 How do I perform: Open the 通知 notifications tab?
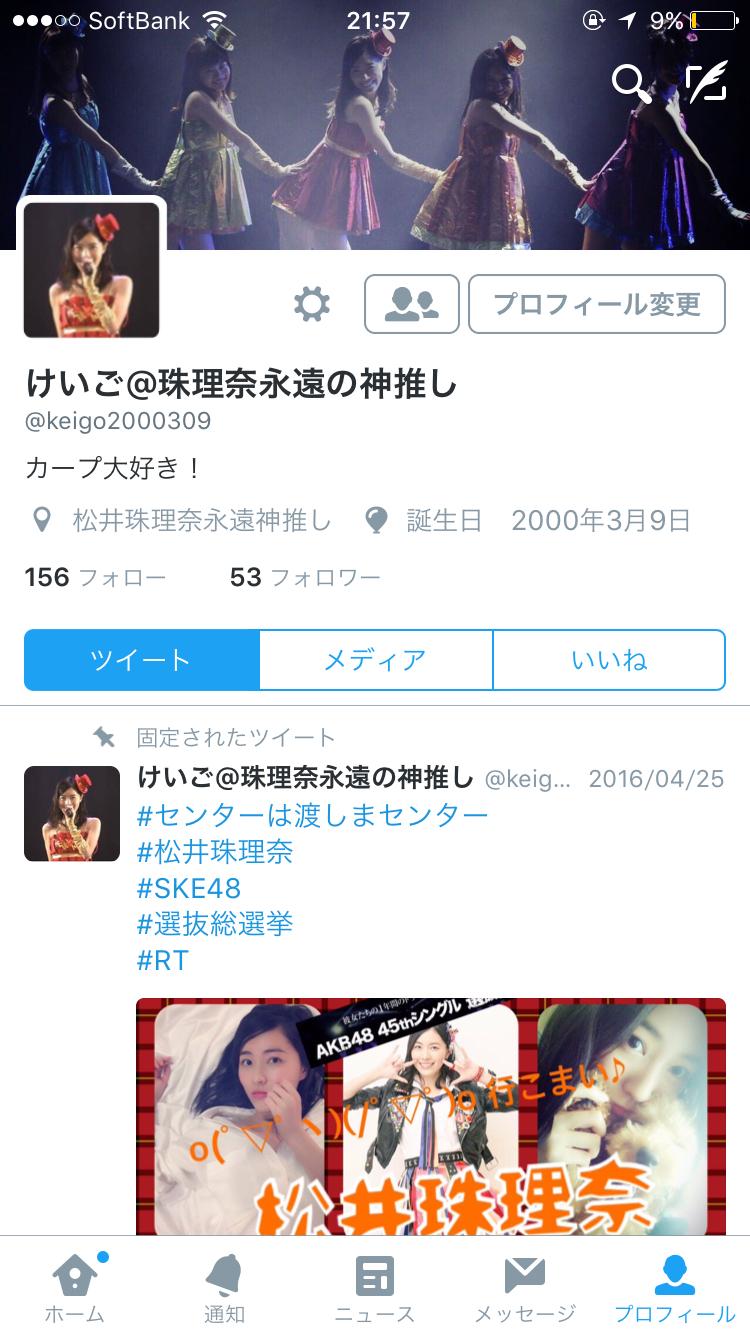[x=224, y=1288]
